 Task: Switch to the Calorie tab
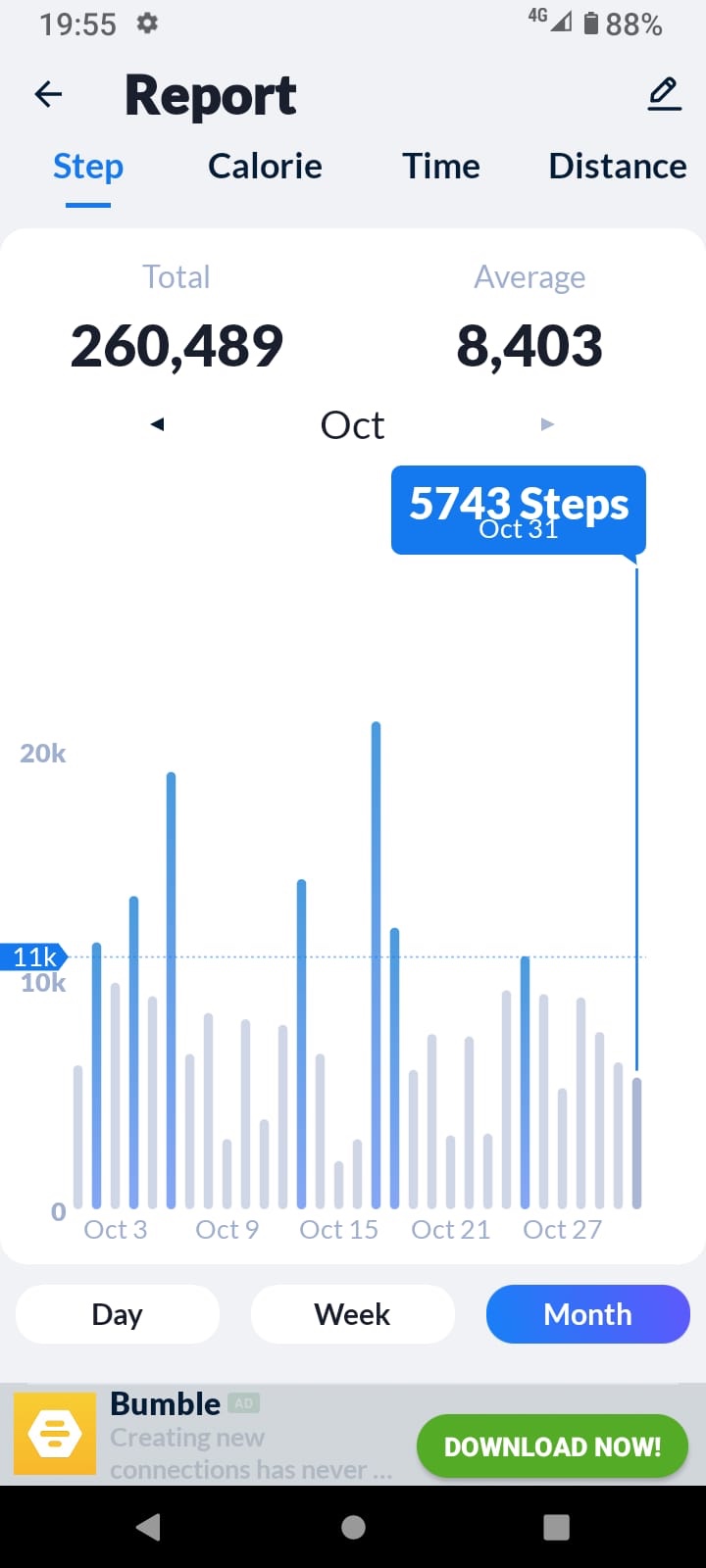click(x=265, y=167)
